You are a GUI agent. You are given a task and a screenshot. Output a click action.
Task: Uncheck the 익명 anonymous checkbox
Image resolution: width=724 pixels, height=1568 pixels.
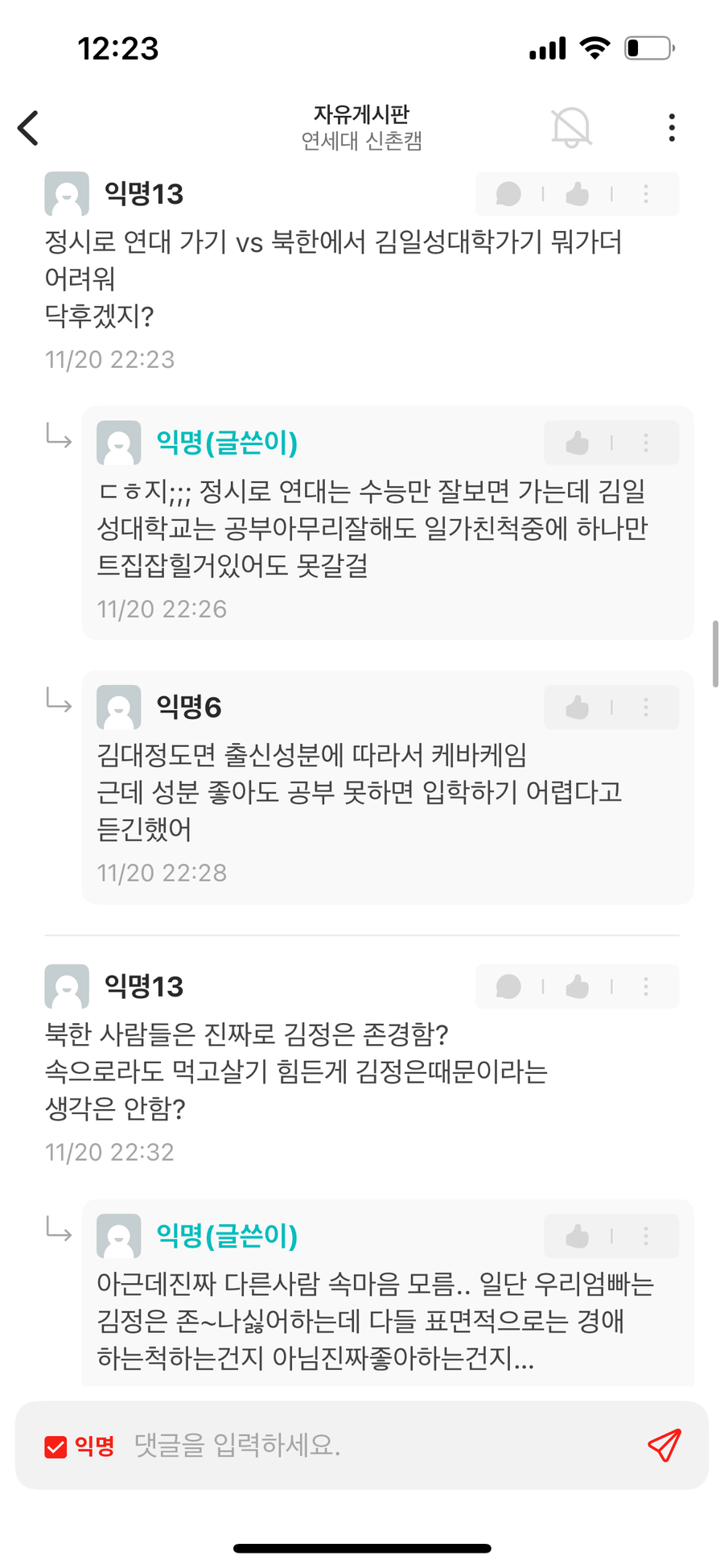(x=56, y=1446)
